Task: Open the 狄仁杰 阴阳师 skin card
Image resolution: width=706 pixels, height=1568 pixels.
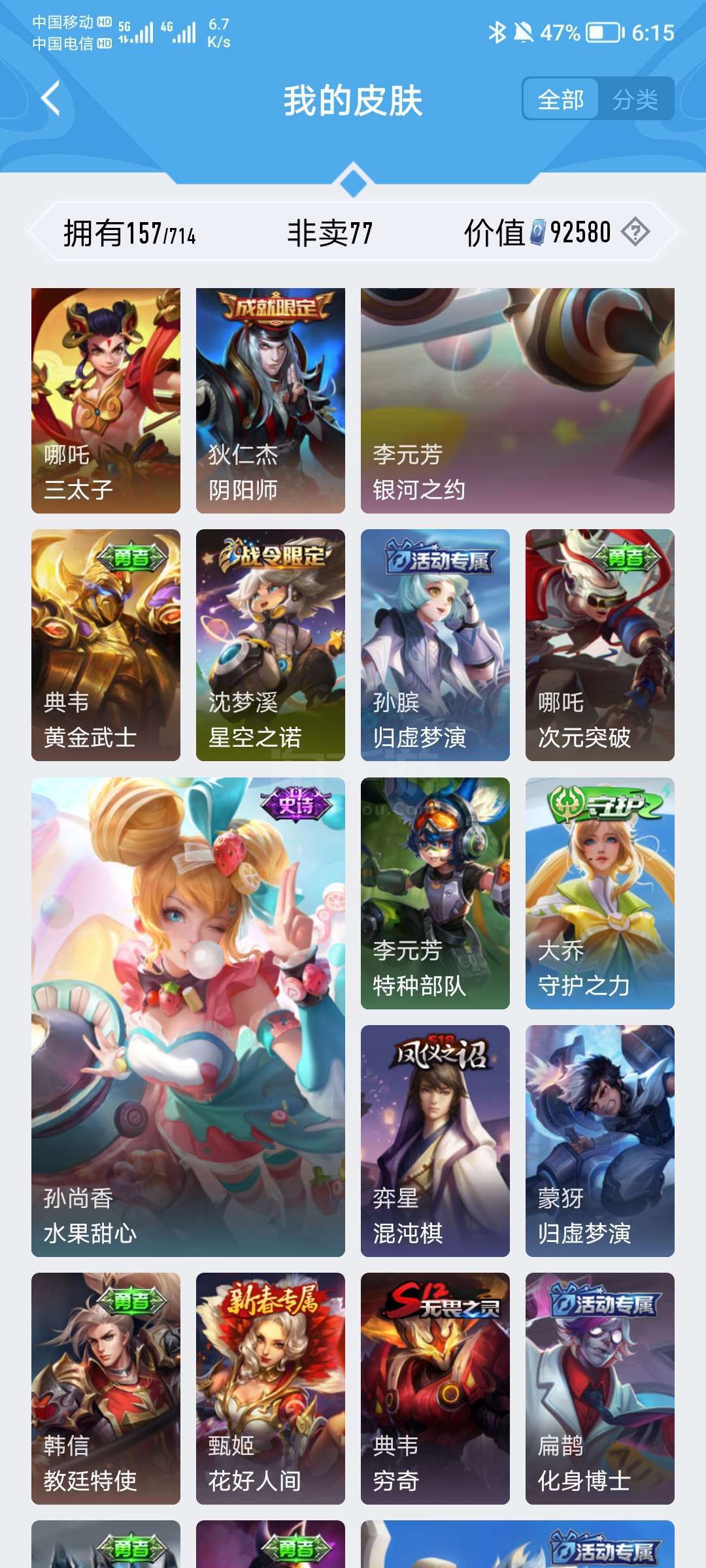Action: click(271, 400)
